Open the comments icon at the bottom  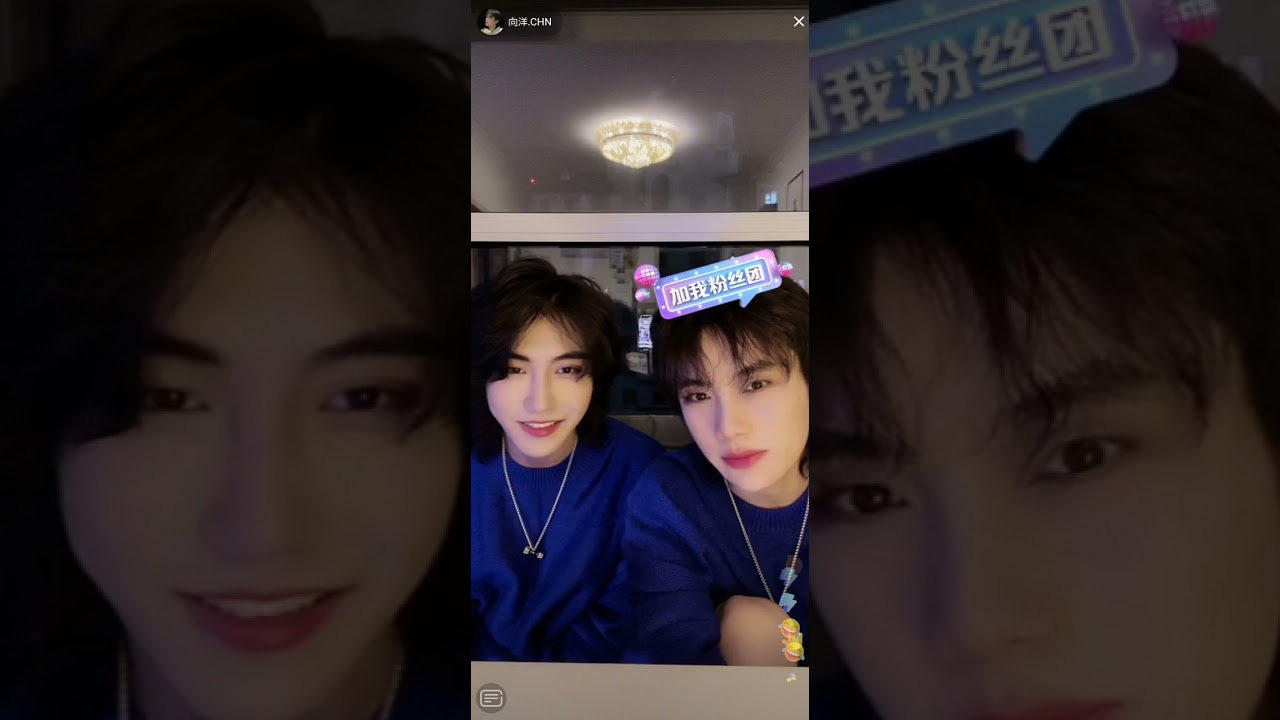point(491,697)
